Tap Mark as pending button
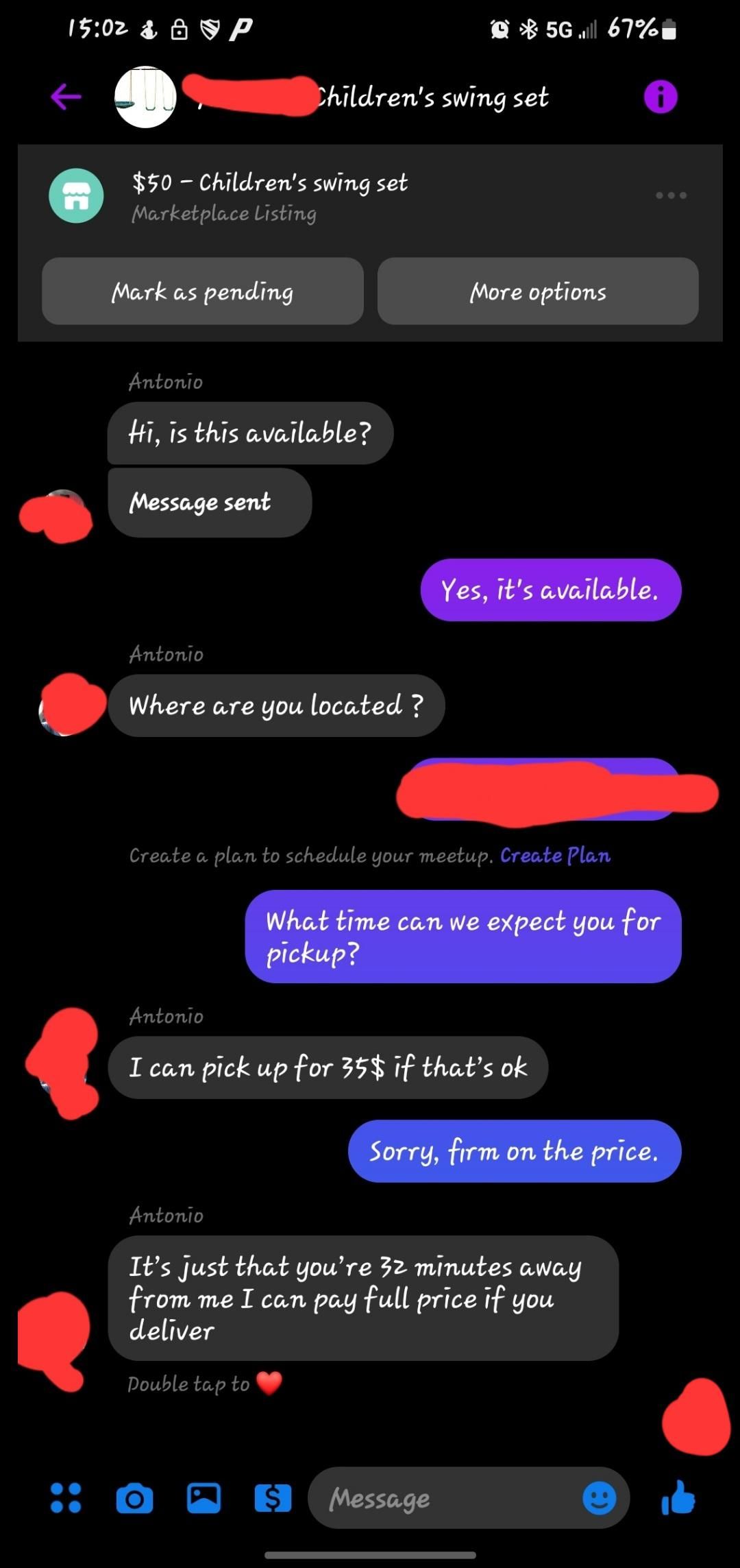The height and width of the screenshot is (1568, 740). [x=202, y=291]
